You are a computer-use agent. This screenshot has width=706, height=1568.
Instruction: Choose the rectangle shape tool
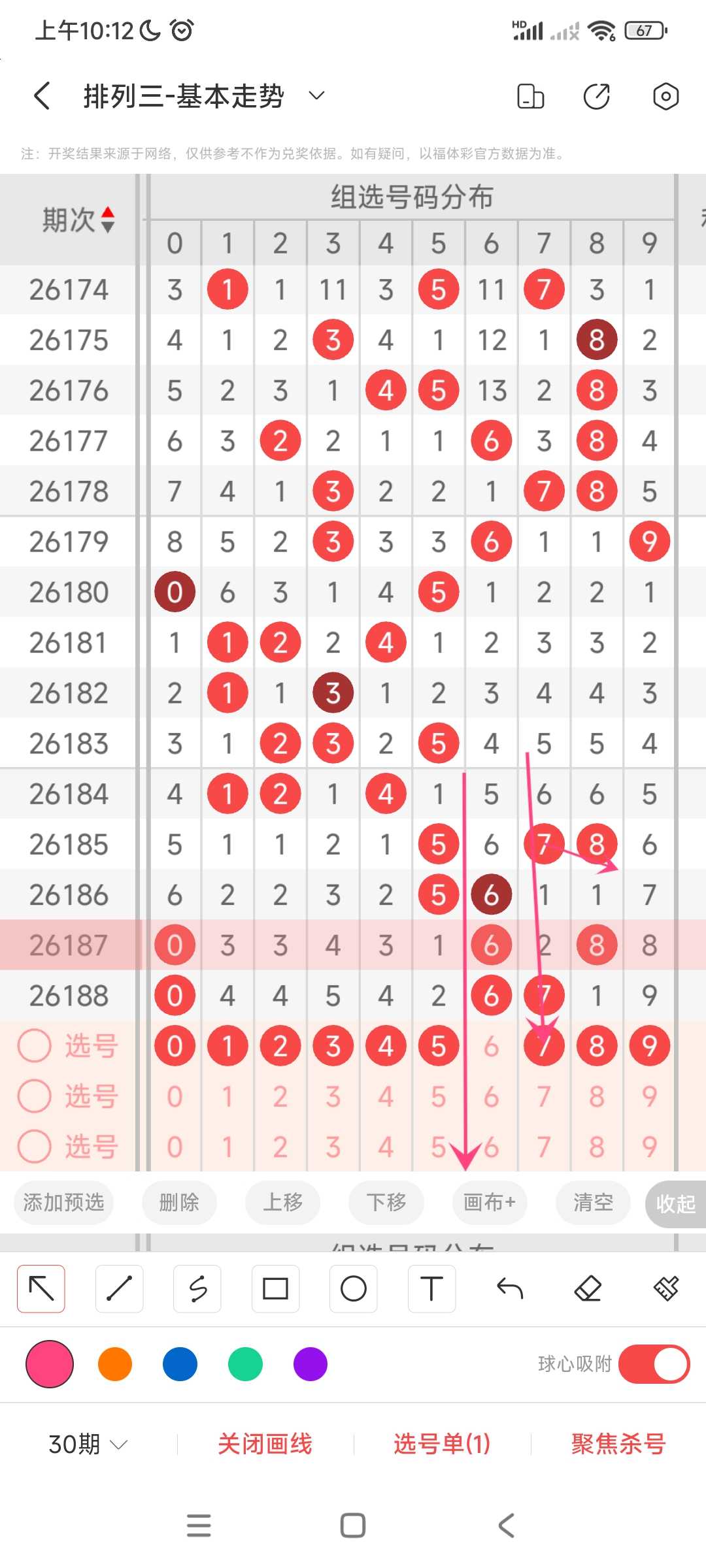point(275,1288)
